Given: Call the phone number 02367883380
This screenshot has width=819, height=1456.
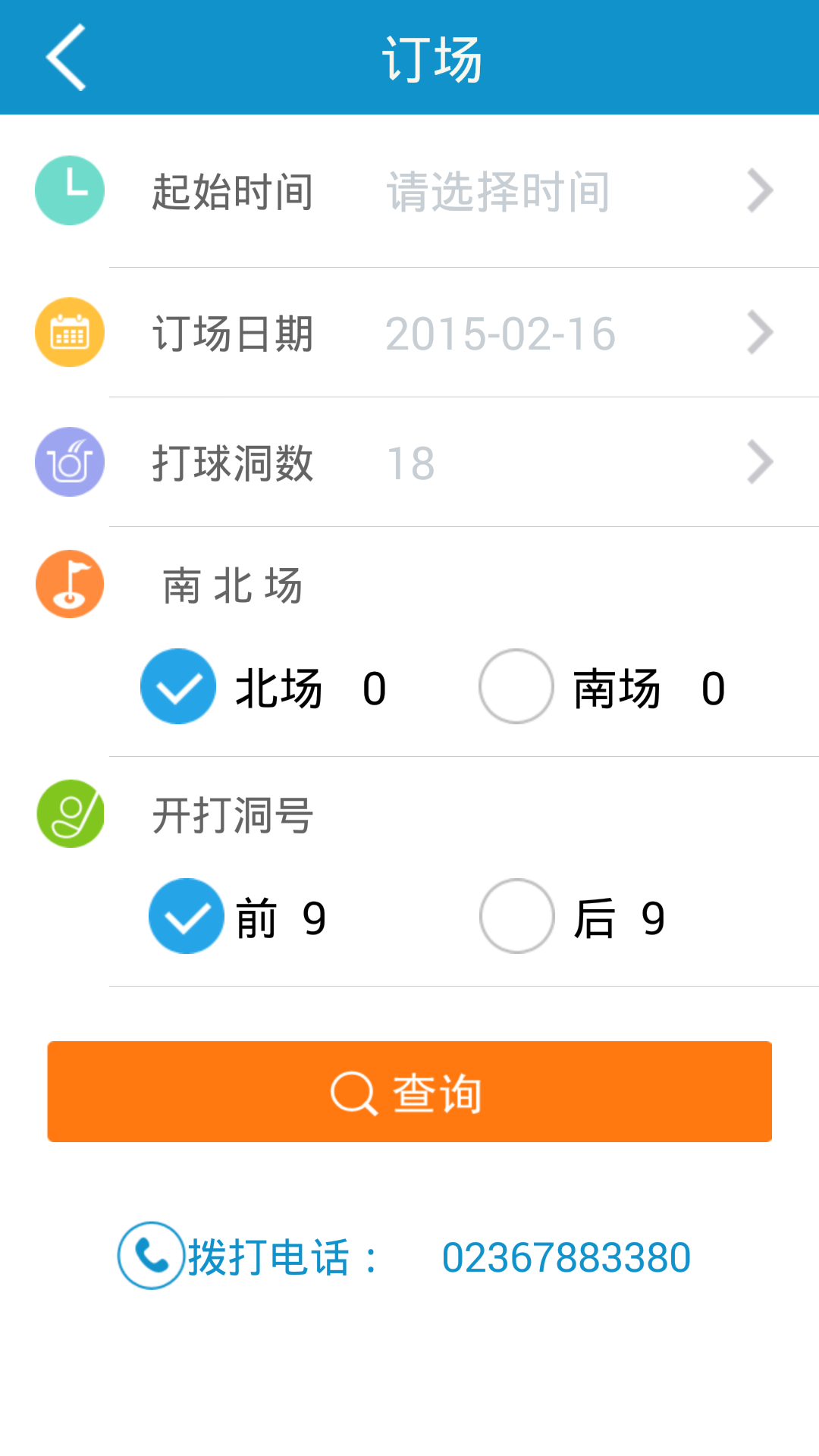Looking at the screenshot, I should pyautogui.click(x=566, y=1257).
